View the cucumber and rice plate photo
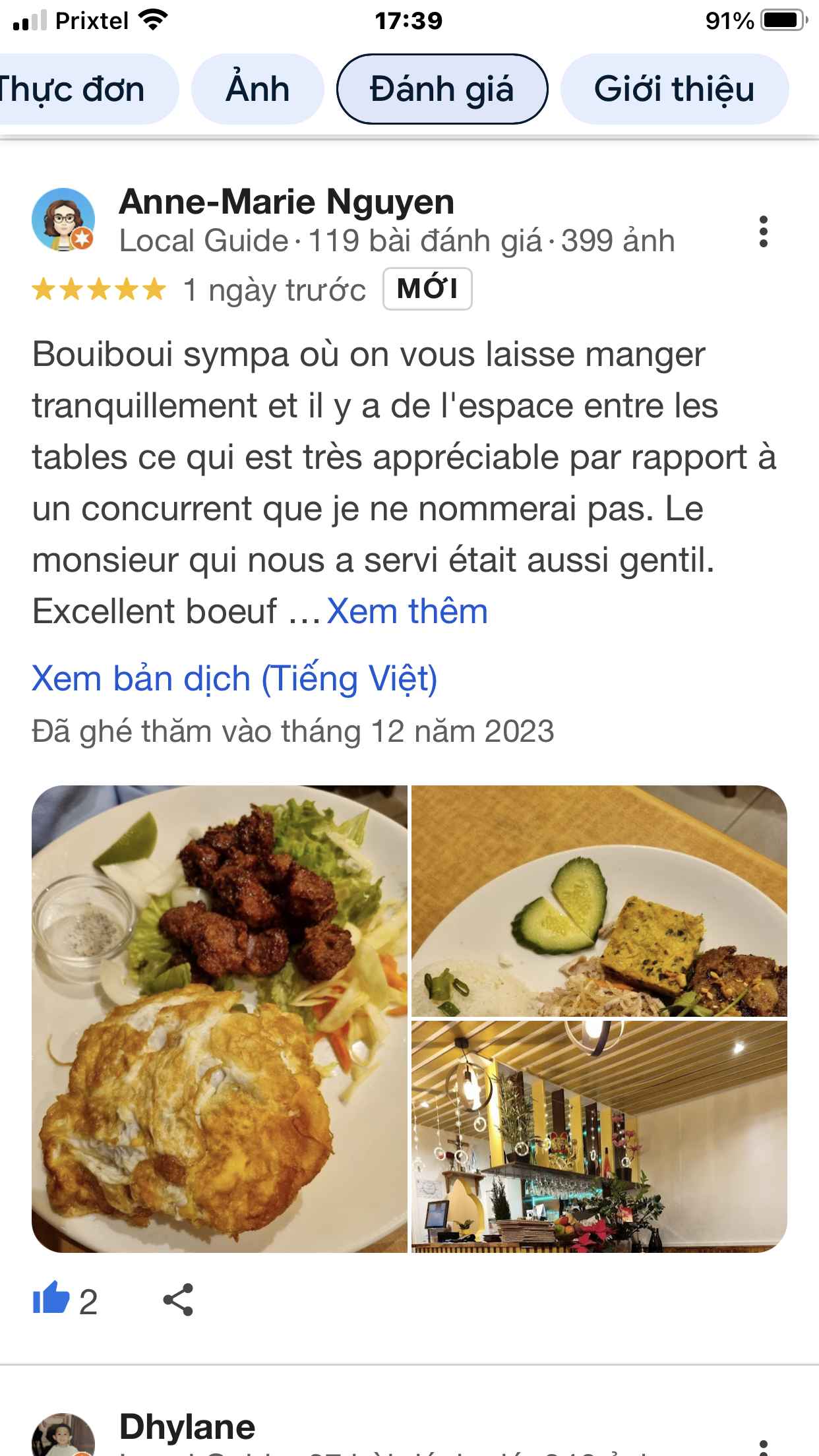The width and height of the screenshot is (819, 1456). [x=599, y=901]
